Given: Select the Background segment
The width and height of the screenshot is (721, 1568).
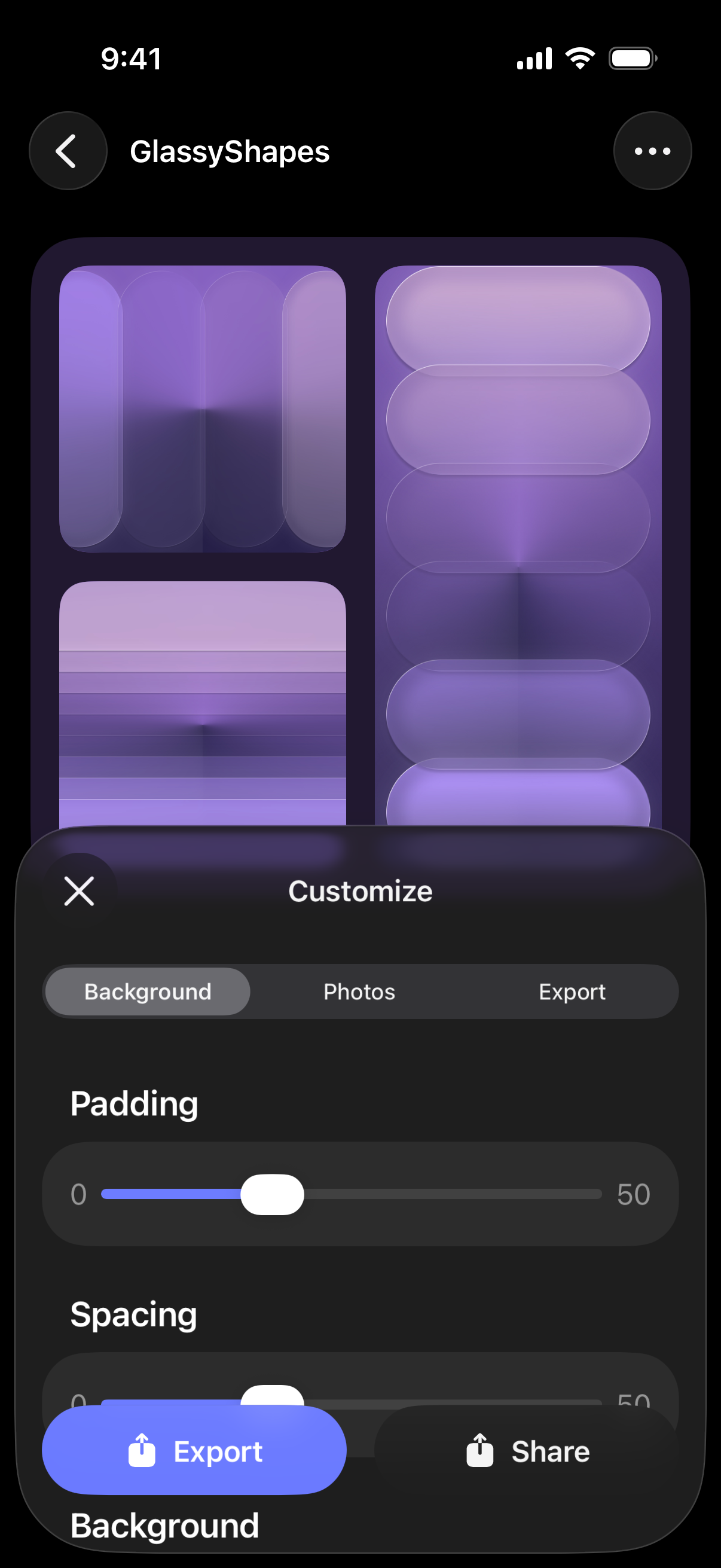Looking at the screenshot, I should (148, 992).
